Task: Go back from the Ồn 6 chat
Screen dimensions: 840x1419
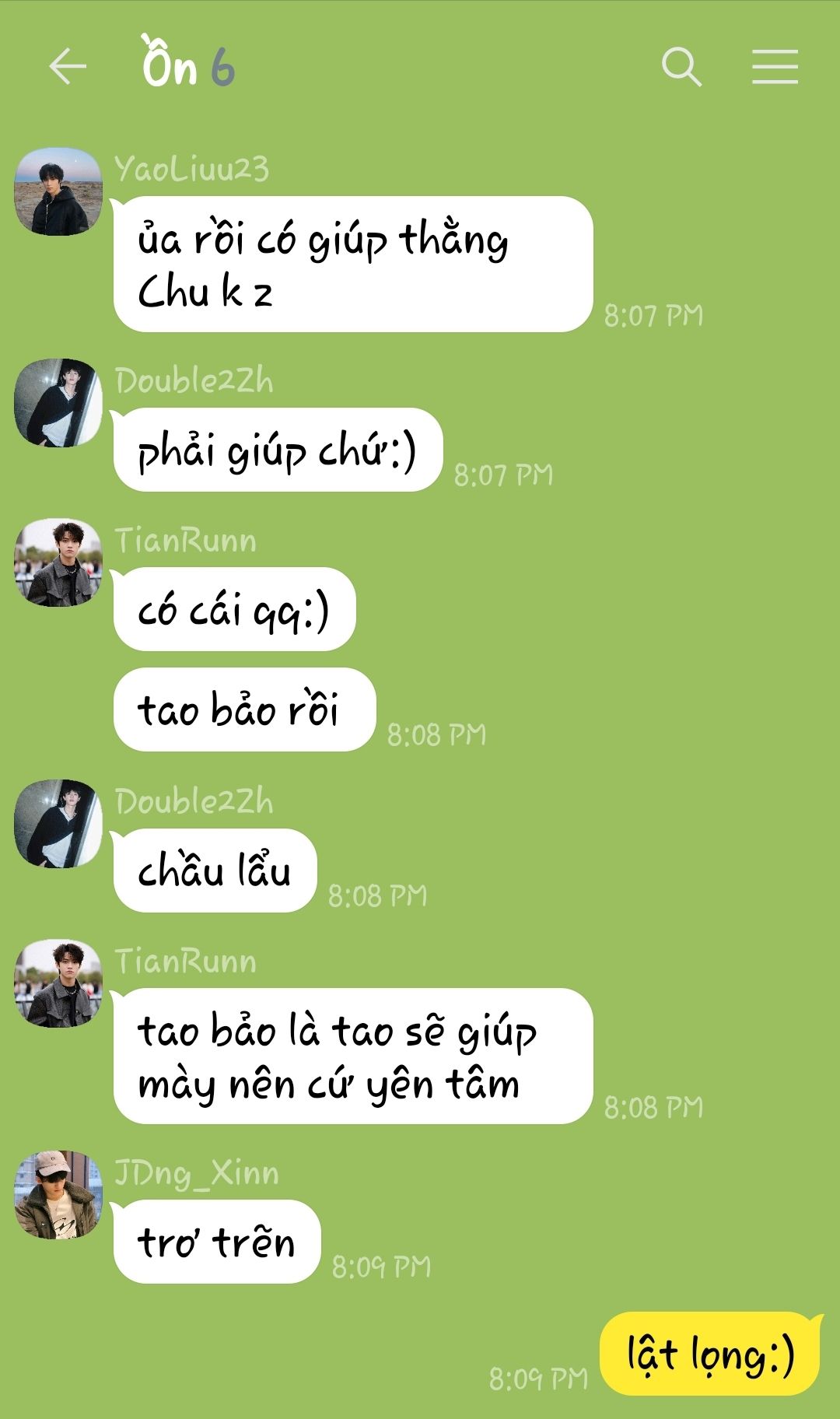Action: [68, 66]
